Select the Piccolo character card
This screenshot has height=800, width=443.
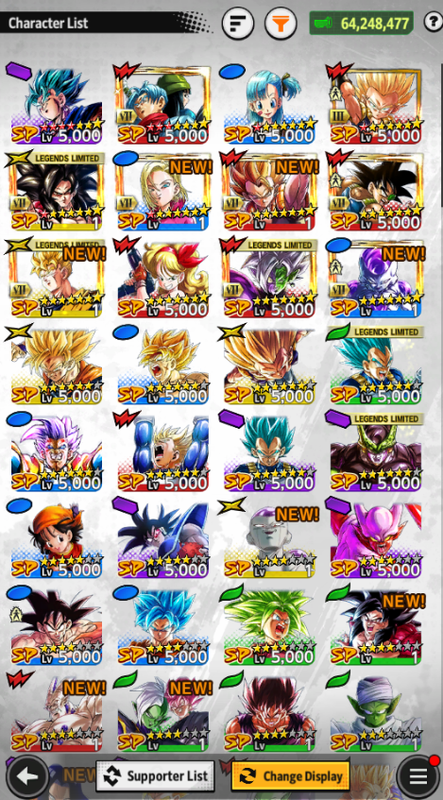(x=376, y=711)
